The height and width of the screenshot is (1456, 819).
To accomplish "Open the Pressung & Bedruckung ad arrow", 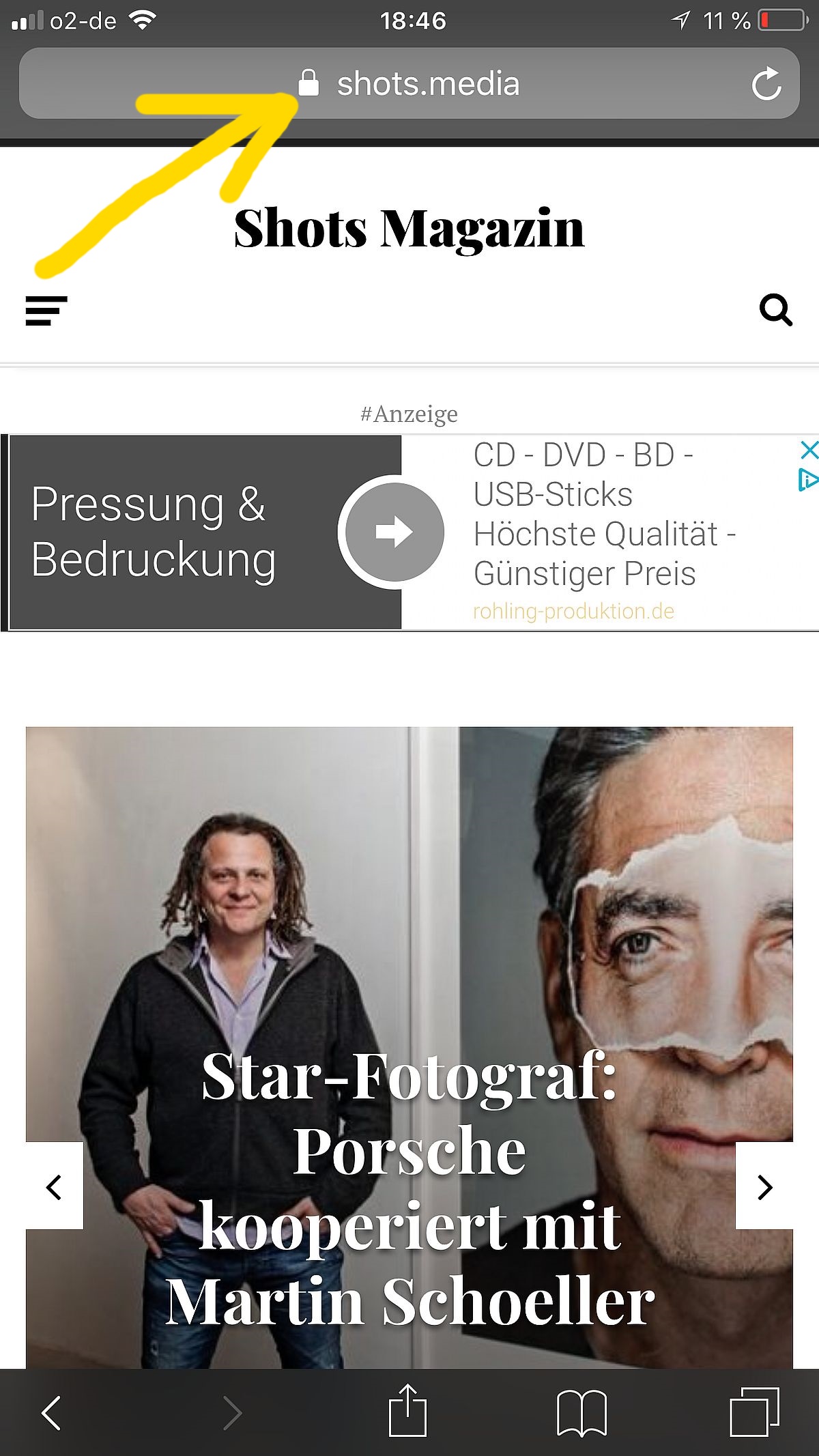I will pos(394,532).
